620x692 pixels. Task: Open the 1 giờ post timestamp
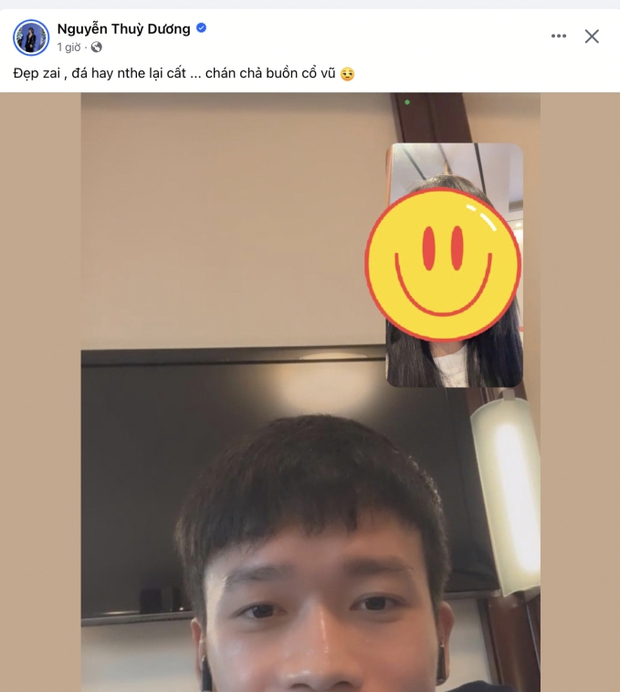[69, 47]
